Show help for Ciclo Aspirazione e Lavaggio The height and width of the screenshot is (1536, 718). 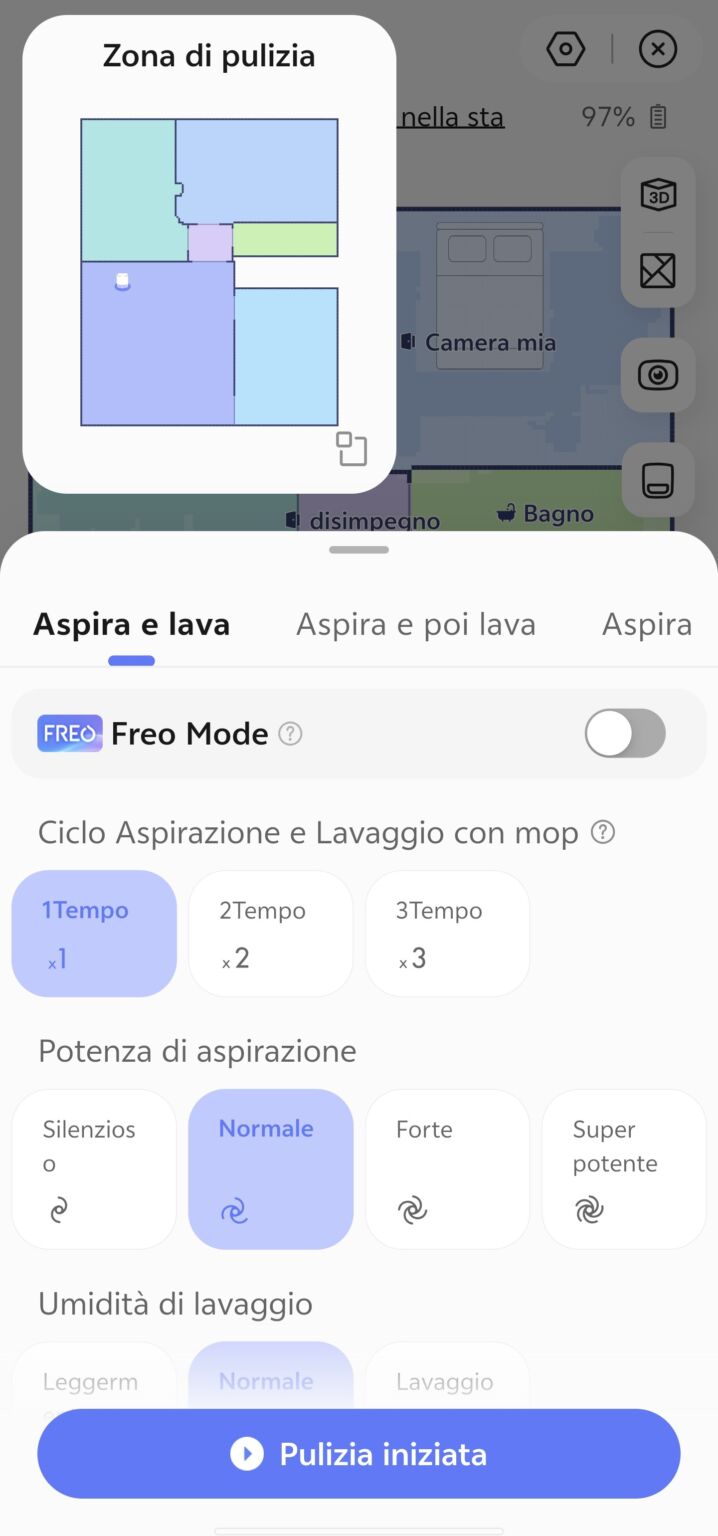pyautogui.click(x=603, y=832)
